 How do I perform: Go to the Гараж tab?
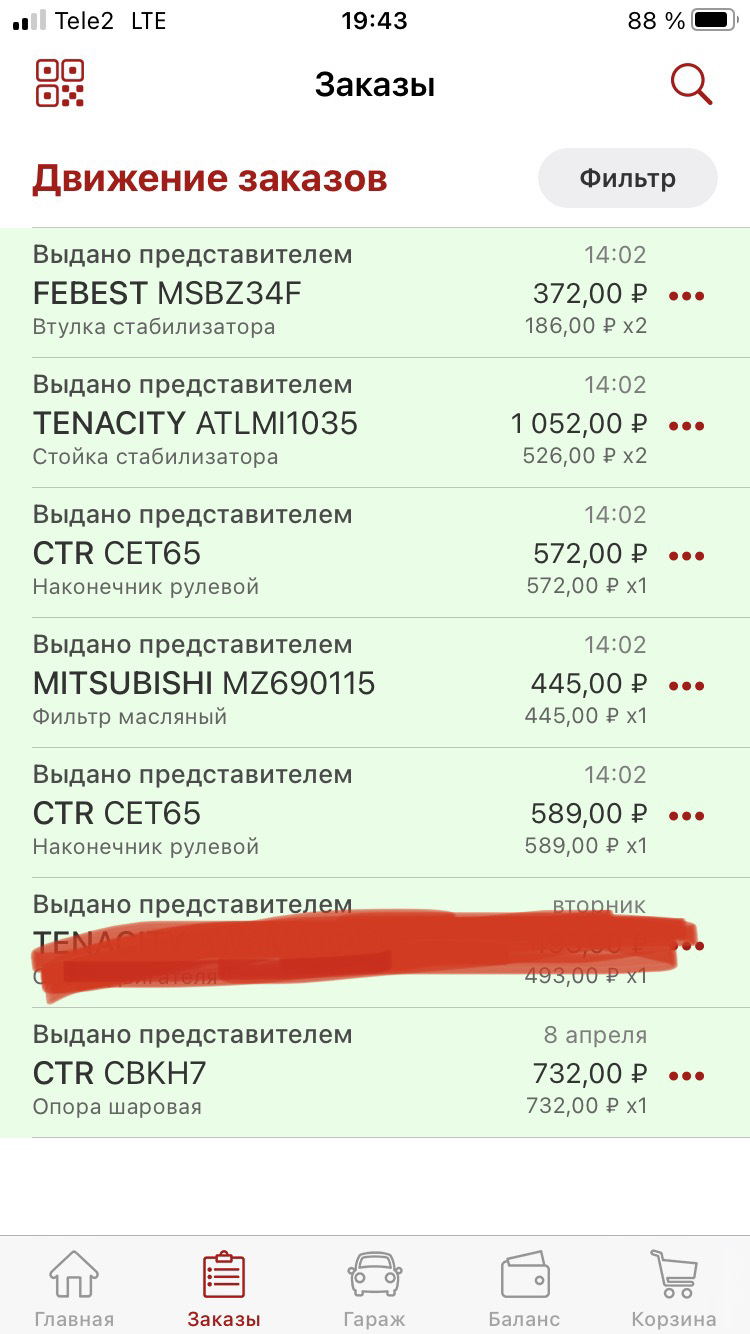click(x=374, y=1290)
